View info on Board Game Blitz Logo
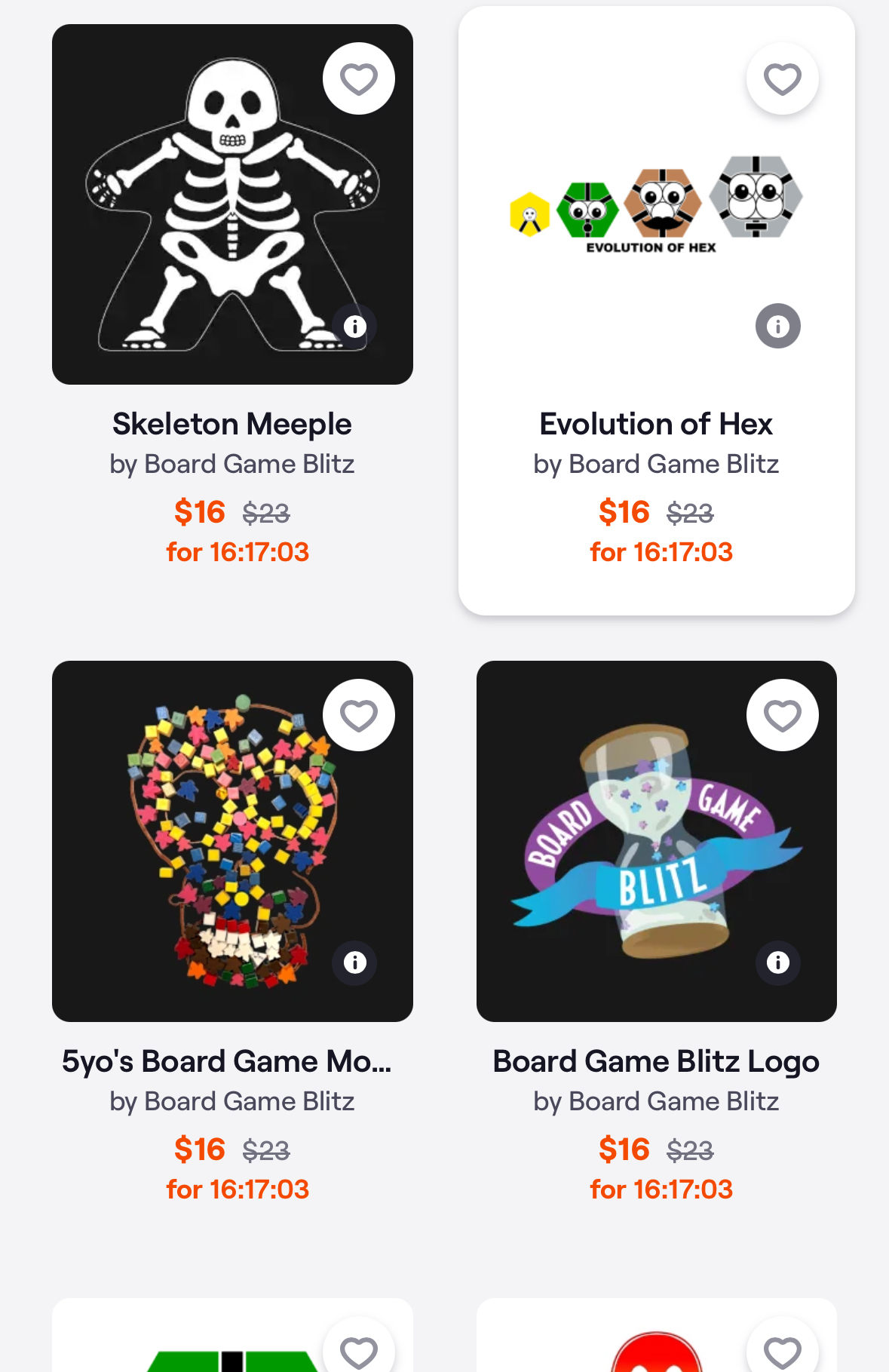The image size is (889, 1372). 778,962
